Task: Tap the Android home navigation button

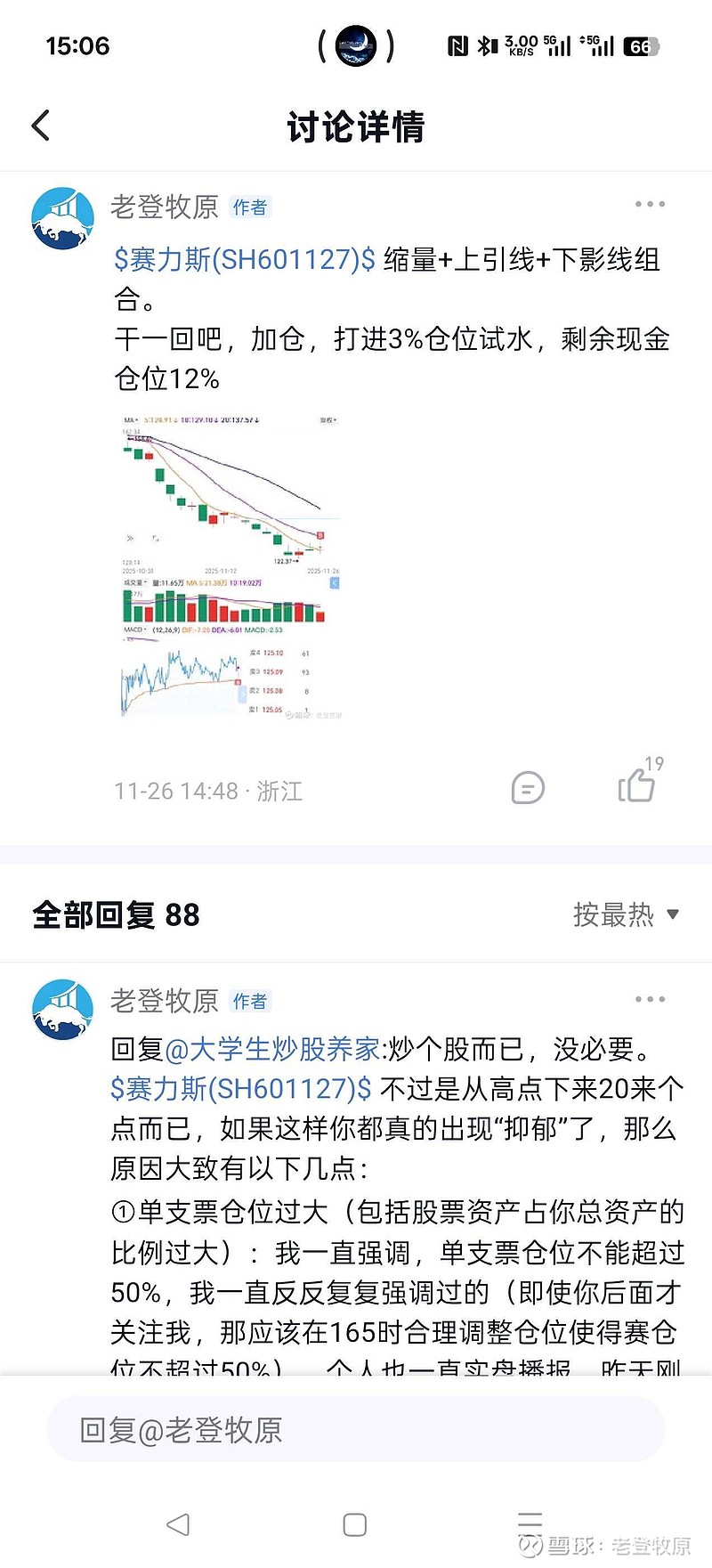Action: [355, 1524]
